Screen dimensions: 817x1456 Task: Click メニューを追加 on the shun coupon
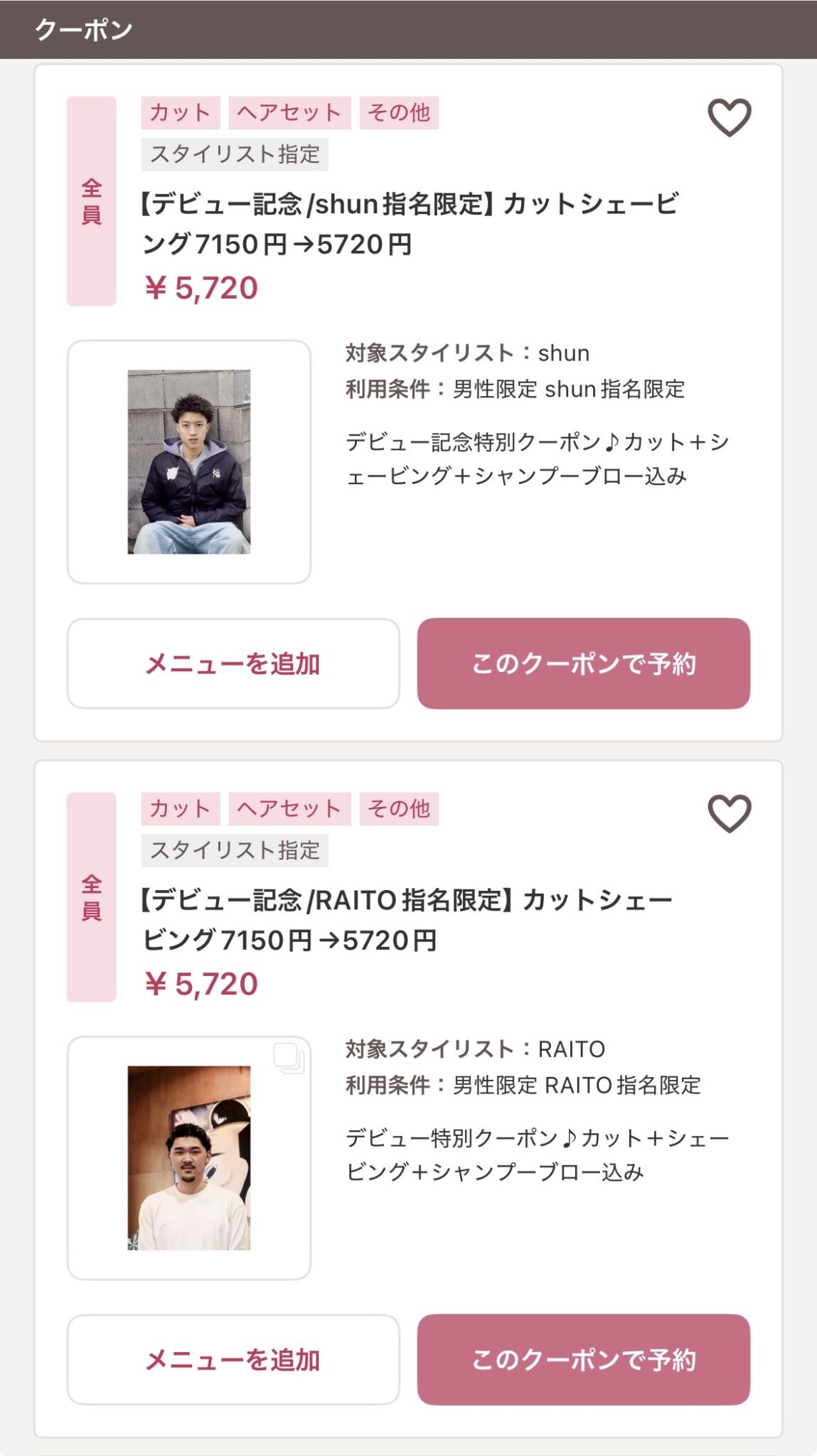(235, 663)
